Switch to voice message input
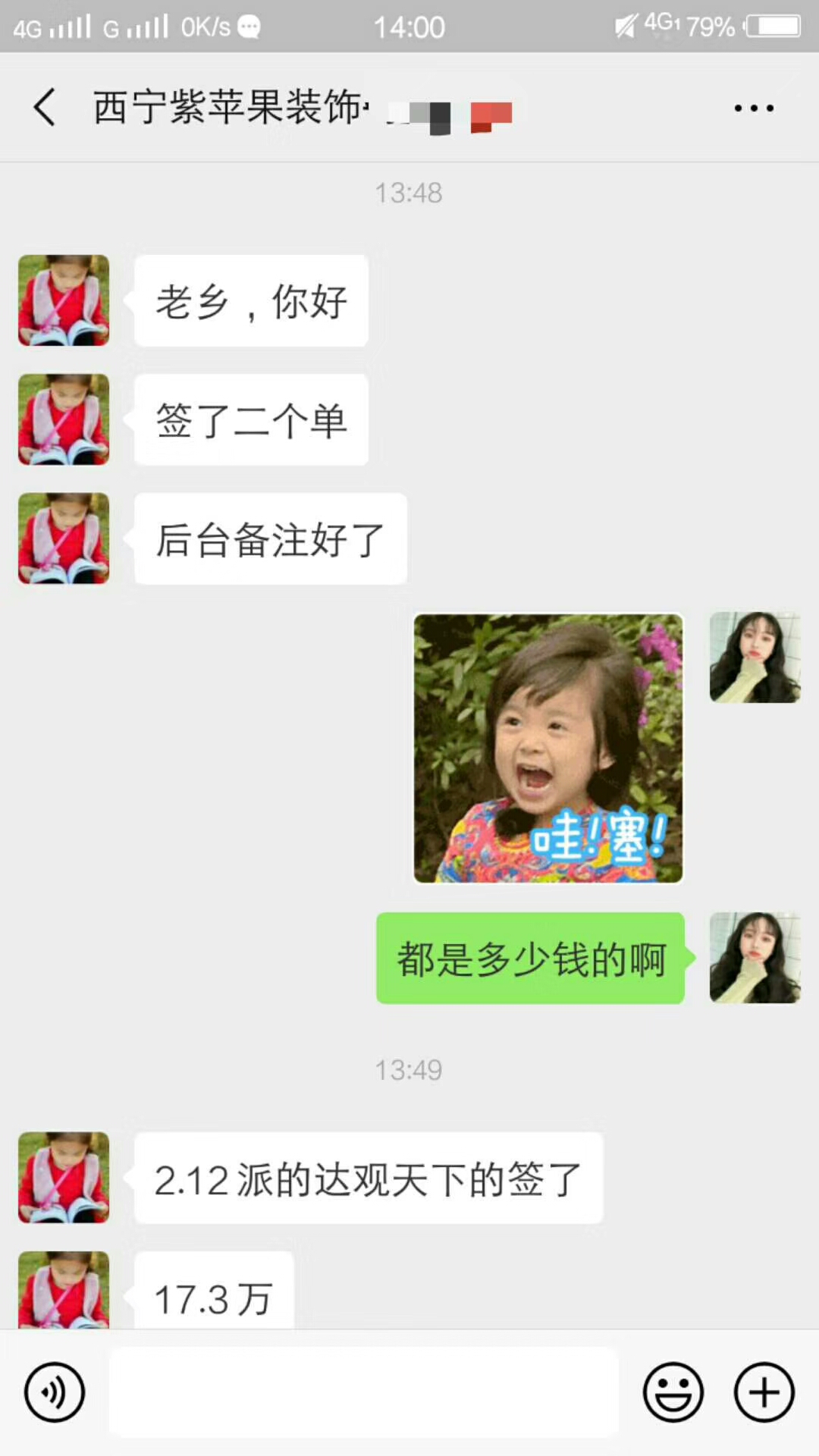This screenshot has height=1456, width=819. point(55,1392)
